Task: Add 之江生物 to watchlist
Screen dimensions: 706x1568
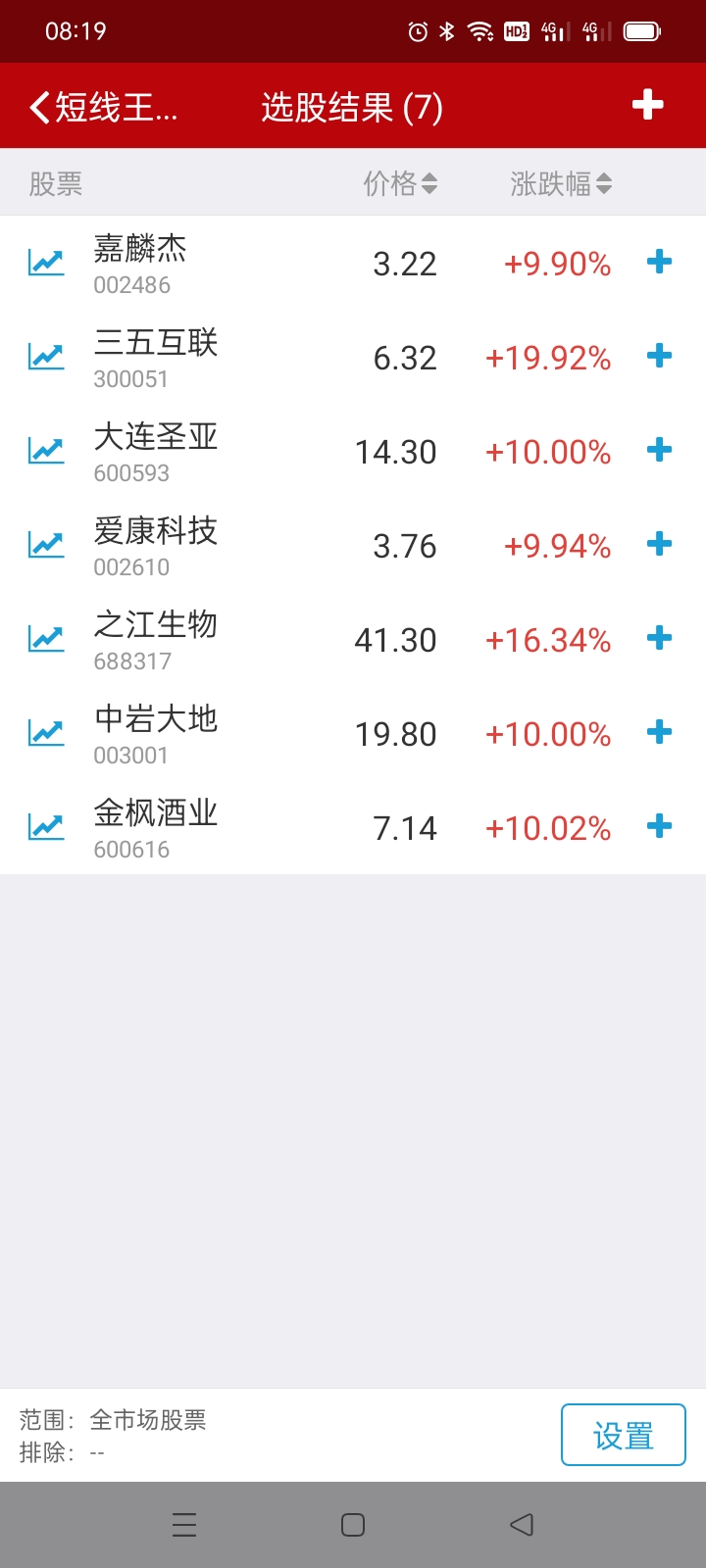Action: click(x=660, y=638)
